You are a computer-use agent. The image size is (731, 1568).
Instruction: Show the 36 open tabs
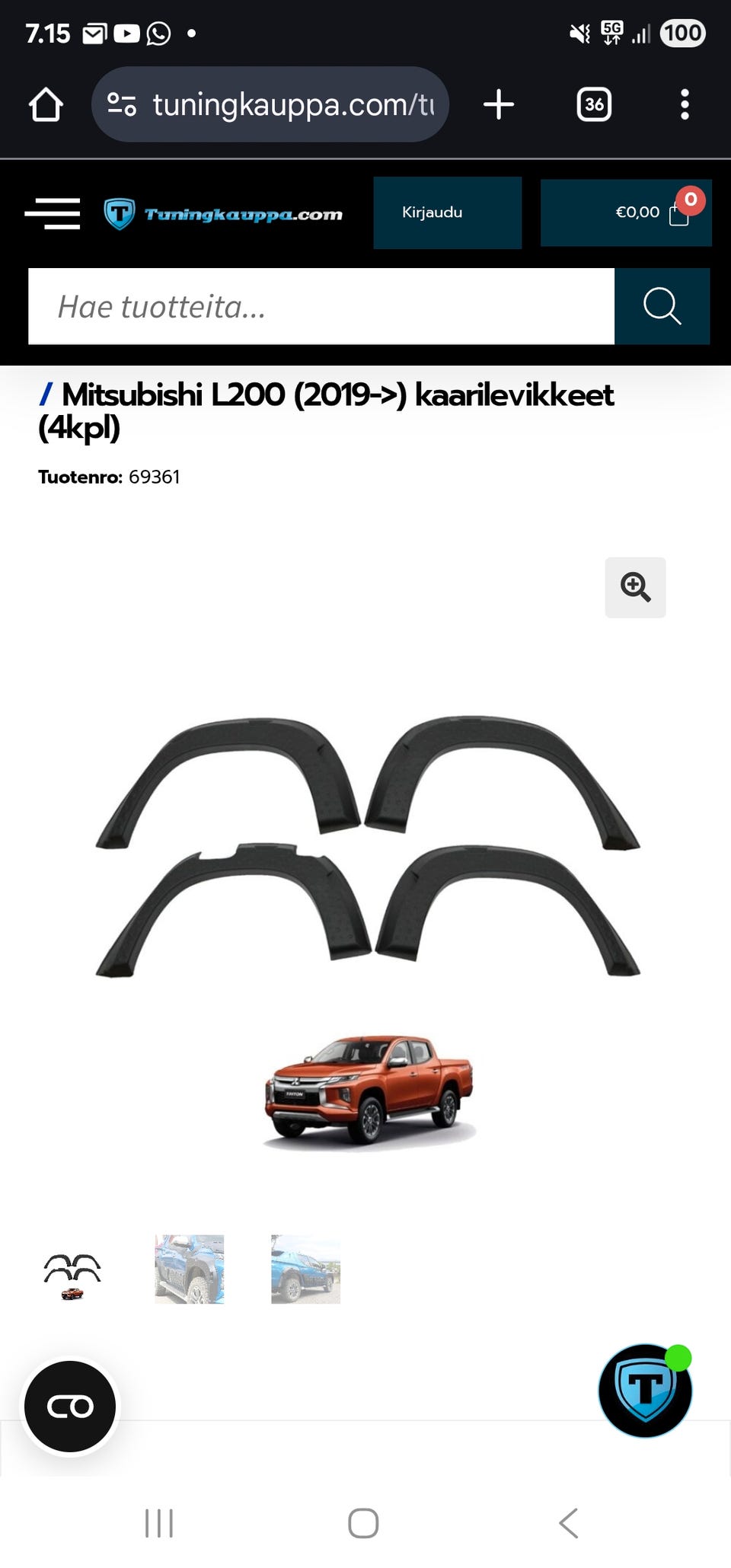click(594, 104)
